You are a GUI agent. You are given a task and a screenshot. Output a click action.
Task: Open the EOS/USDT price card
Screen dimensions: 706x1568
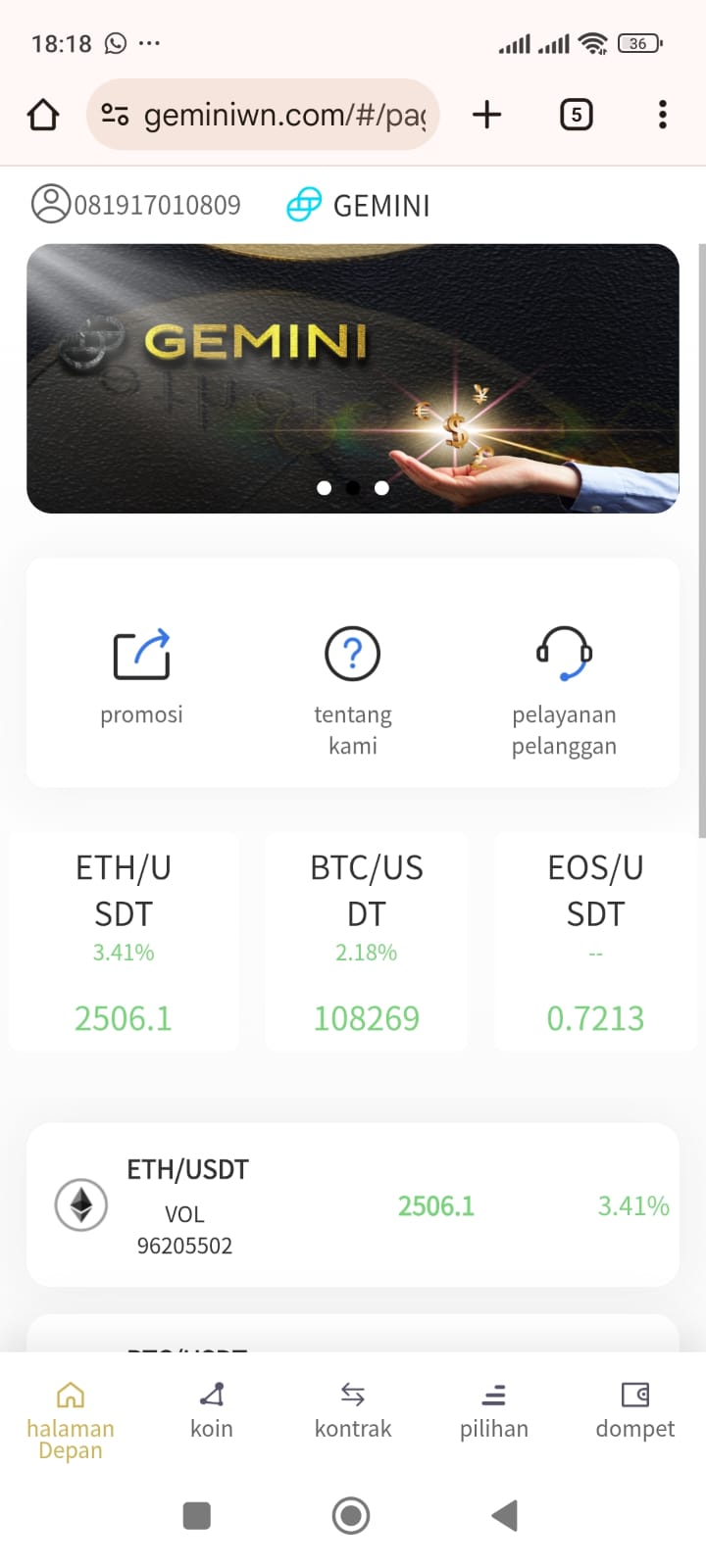(595, 942)
